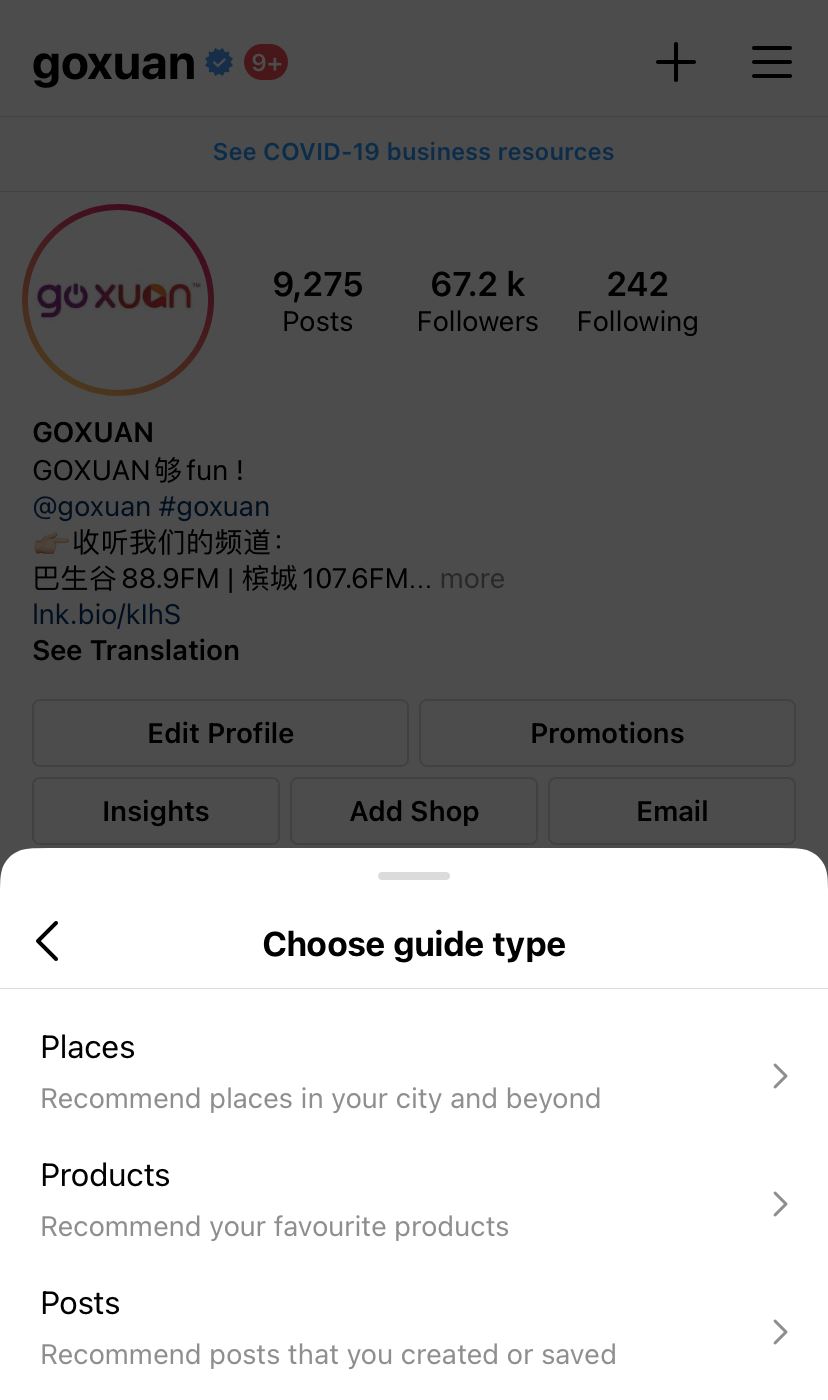Expand the bio by tapping more
Viewport: 828px width, 1400px height.
click(472, 578)
